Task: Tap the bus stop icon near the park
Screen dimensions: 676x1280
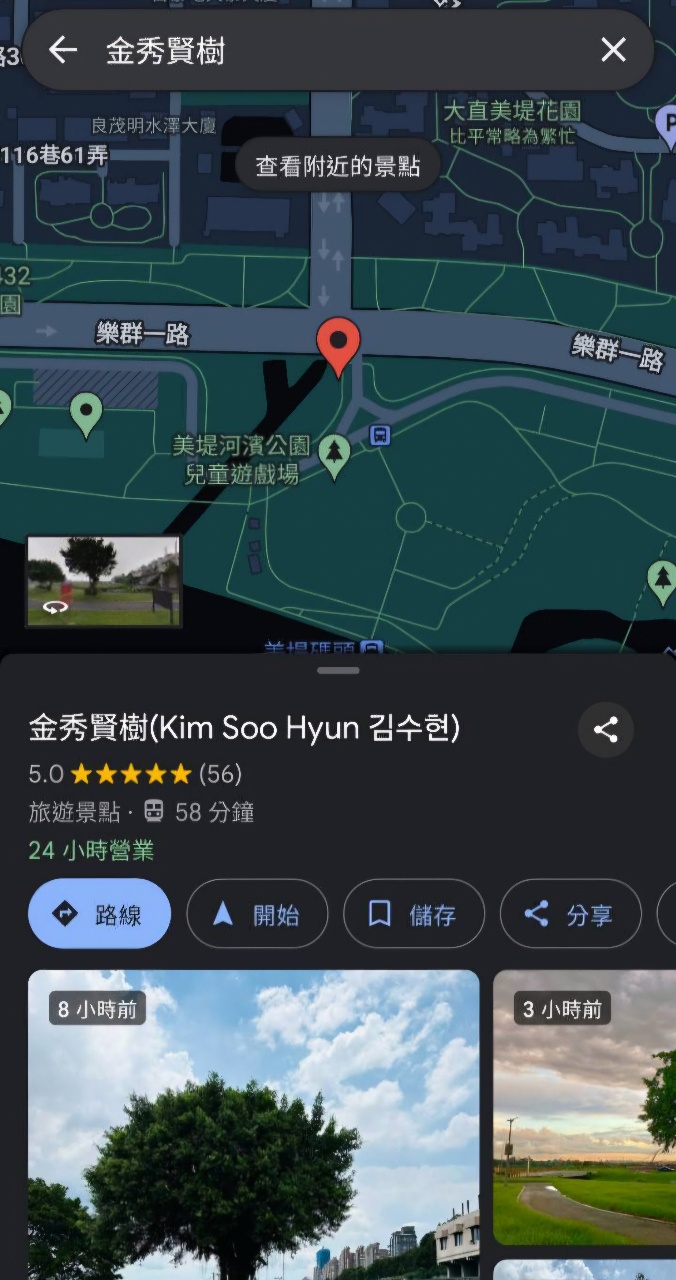Action: pos(380,435)
